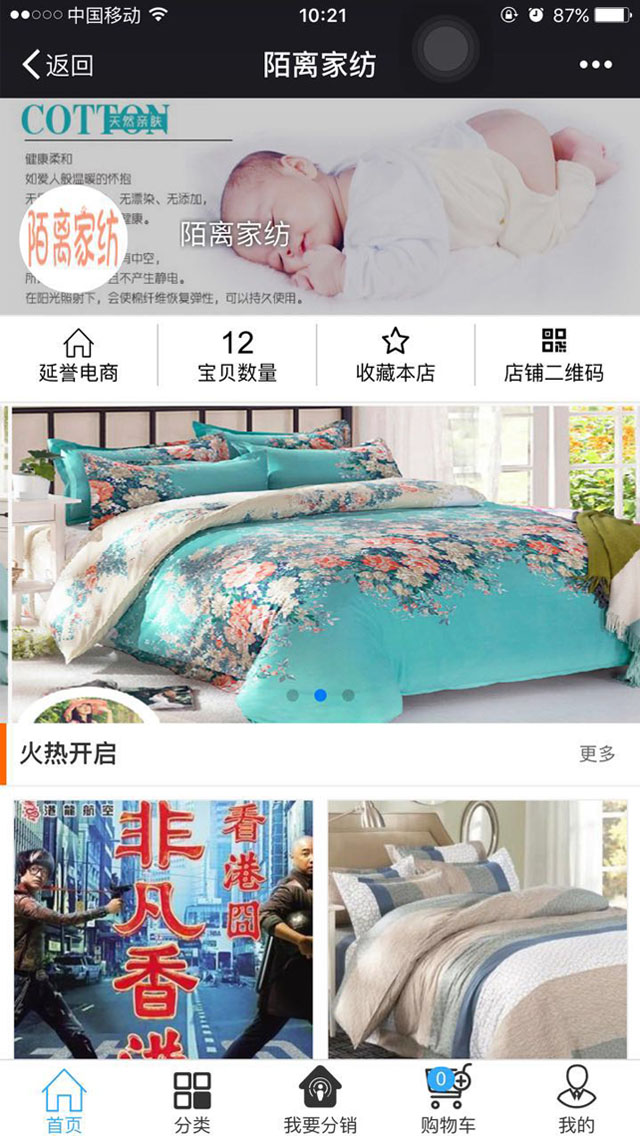The image size is (640, 1136).
Task: Switch to 首页 tab
Action: tap(64, 1099)
